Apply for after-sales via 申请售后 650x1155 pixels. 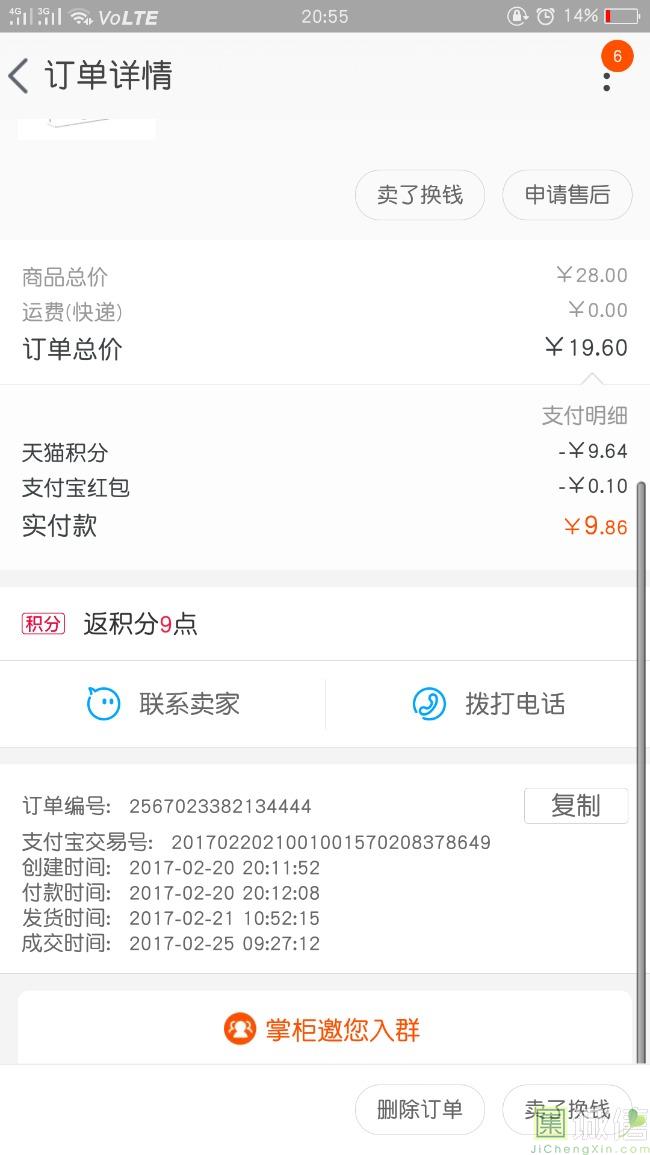tap(567, 195)
